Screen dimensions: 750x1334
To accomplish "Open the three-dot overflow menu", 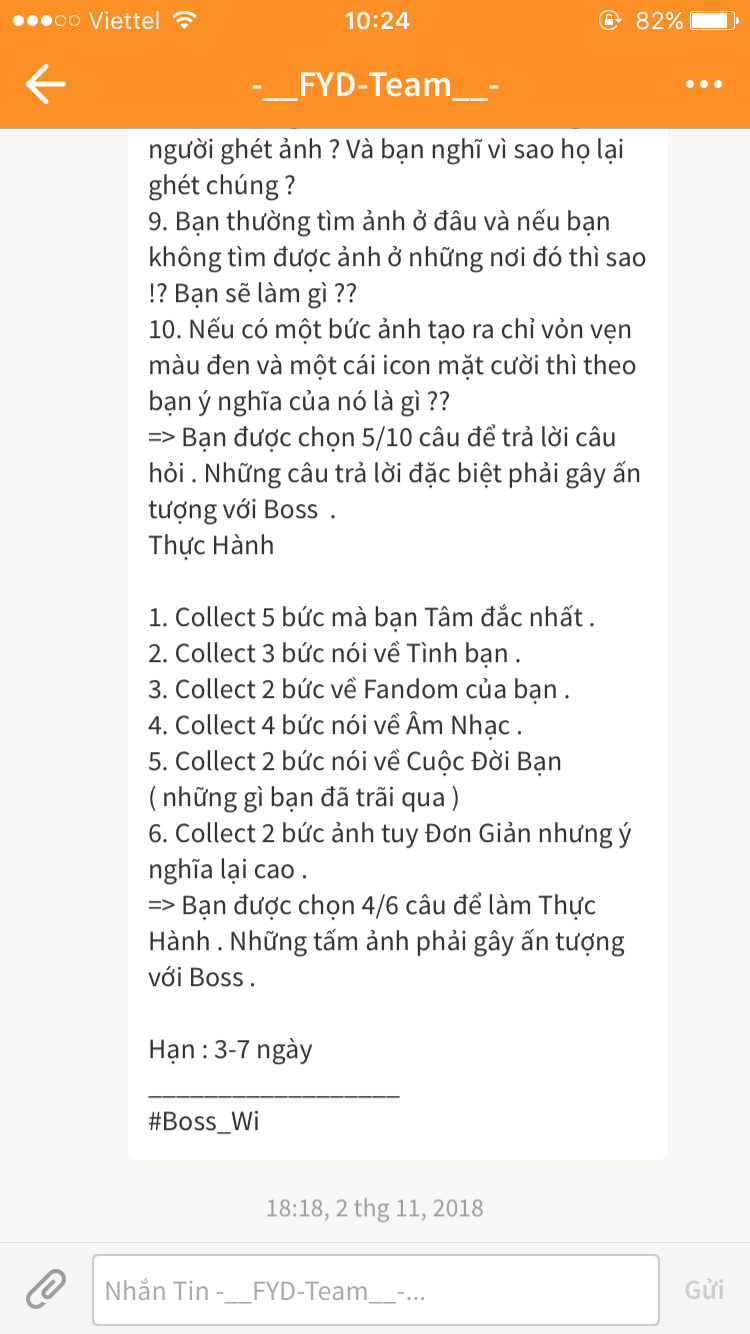I will [704, 85].
